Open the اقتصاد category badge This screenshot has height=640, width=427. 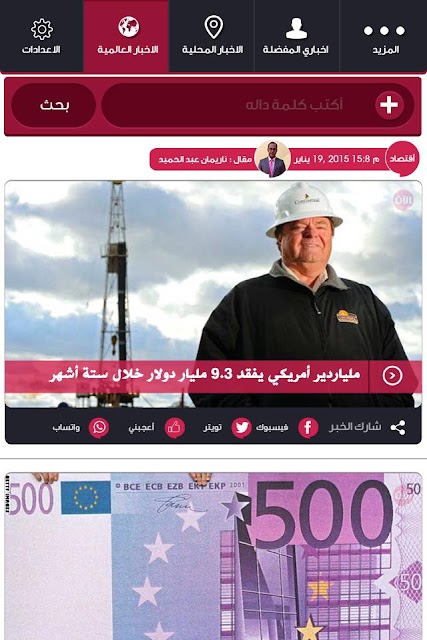(x=402, y=159)
